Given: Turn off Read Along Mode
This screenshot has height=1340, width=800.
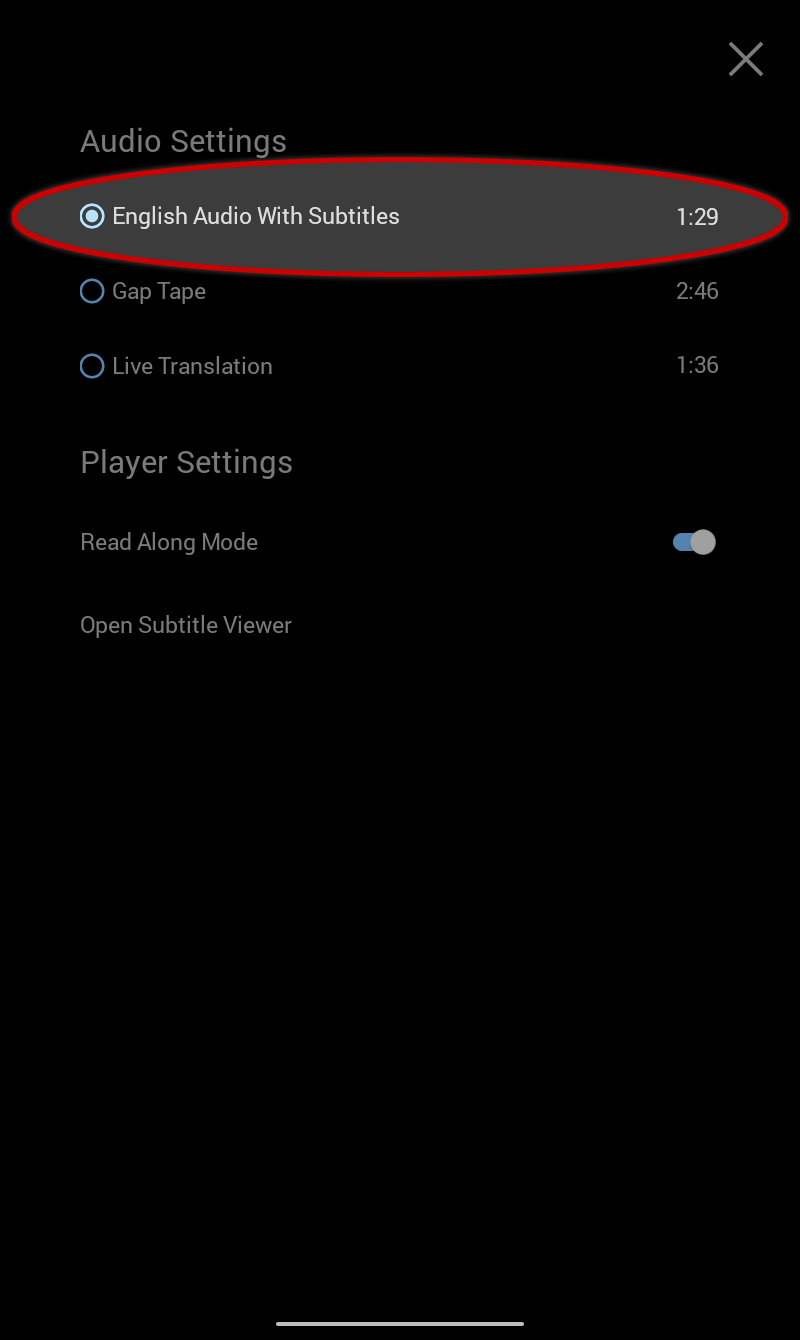Looking at the screenshot, I should tap(694, 542).
